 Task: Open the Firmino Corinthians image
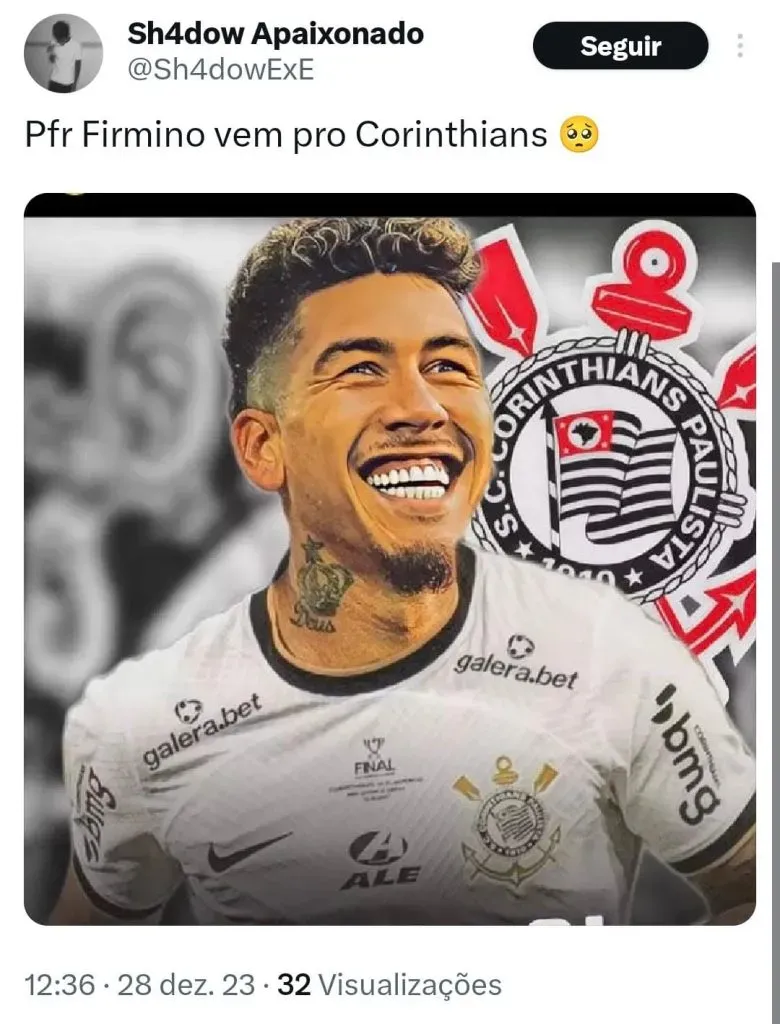click(390, 558)
